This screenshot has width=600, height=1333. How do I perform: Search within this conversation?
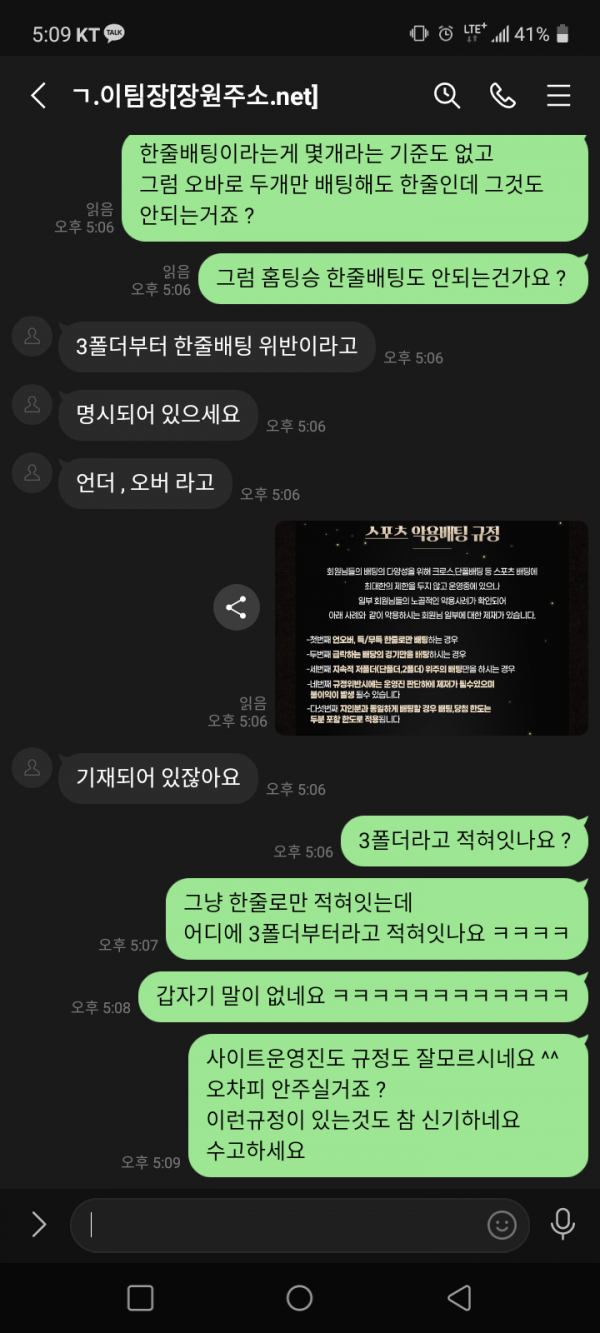tap(447, 95)
